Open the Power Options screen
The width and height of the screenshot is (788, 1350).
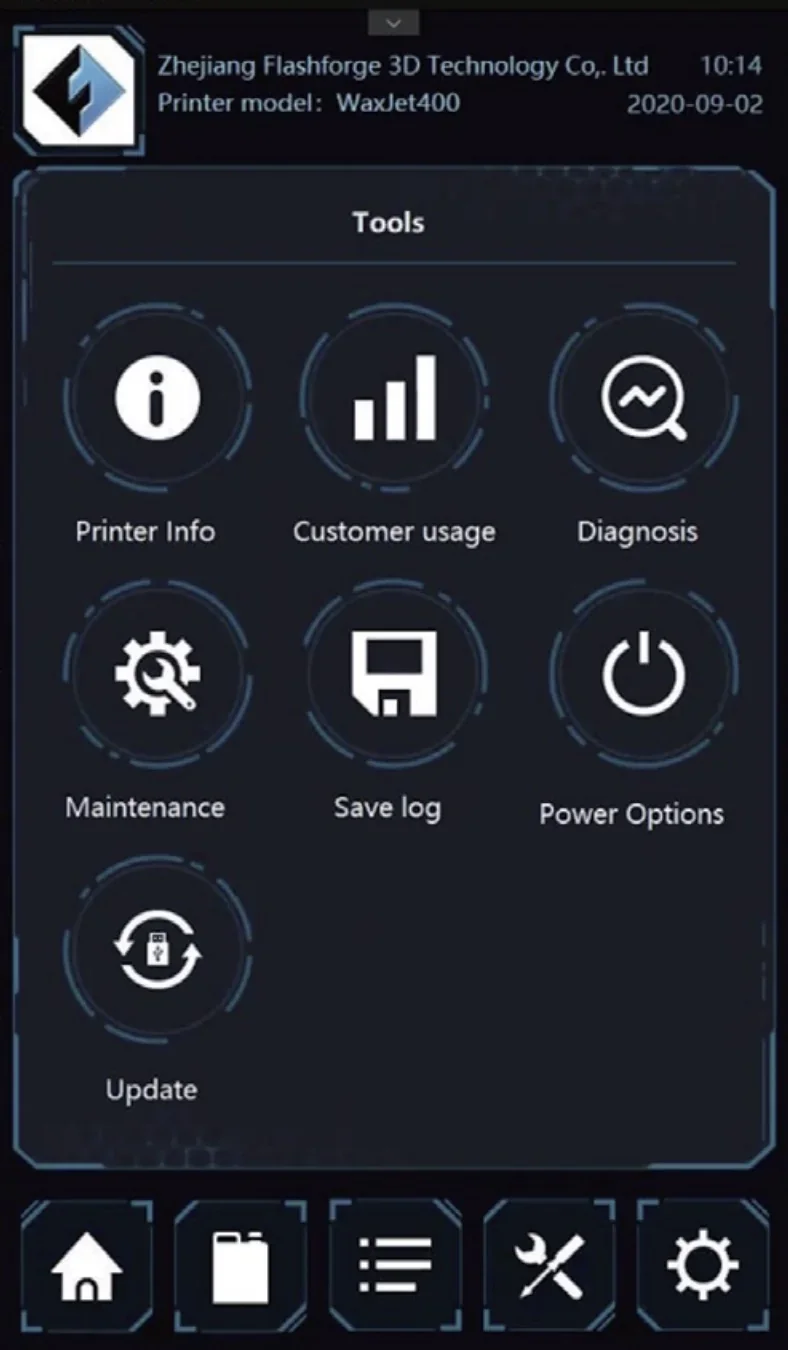[x=643, y=674]
